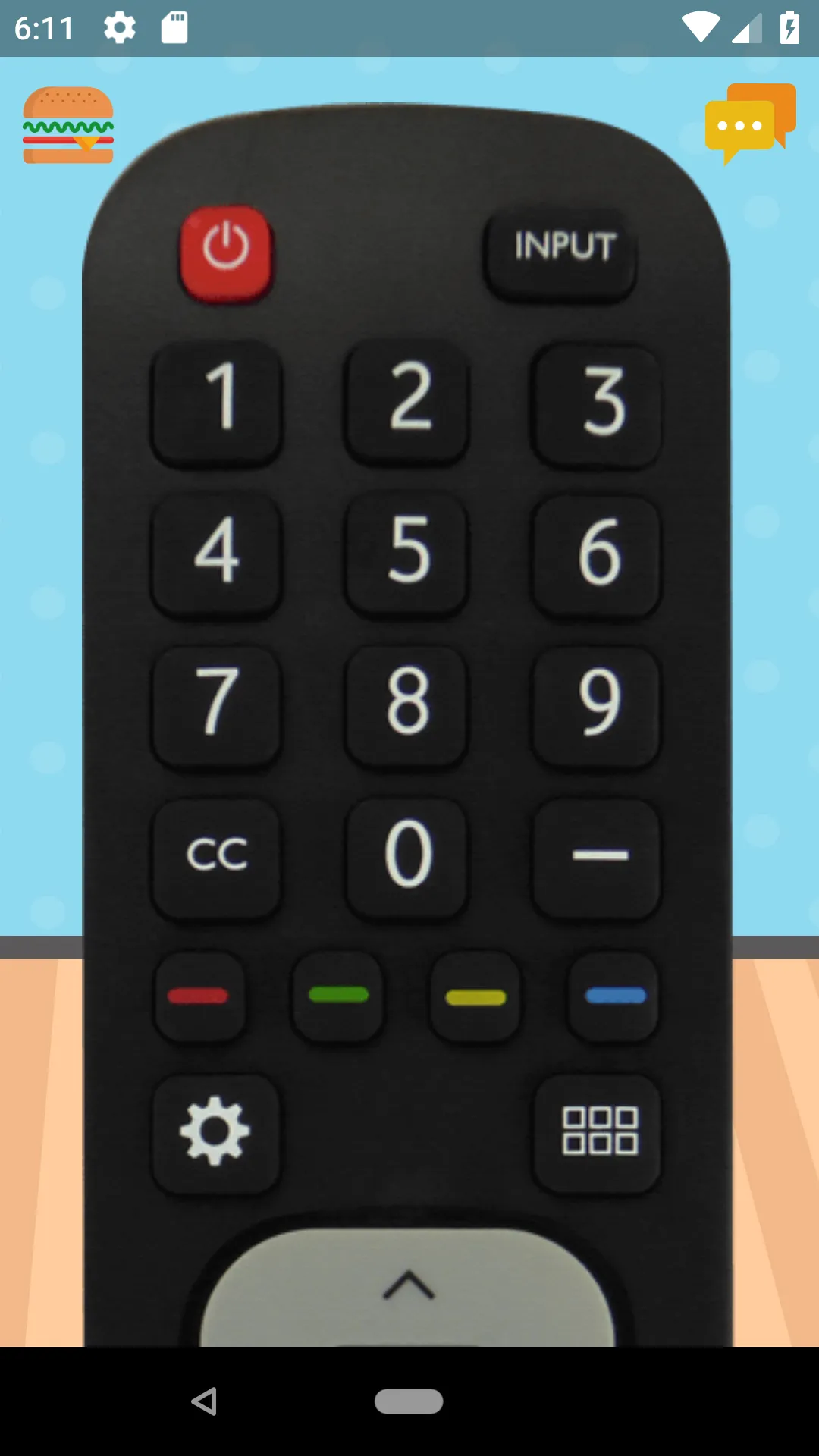The image size is (819, 1456).
Task: Tap the back navigation arrow
Action: 203,1399
